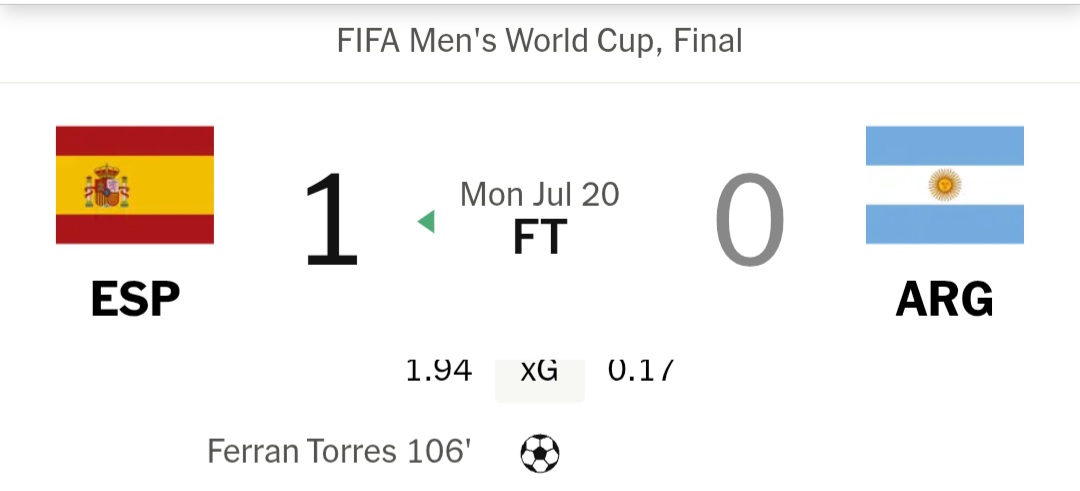Open the ARG team page

click(944, 299)
